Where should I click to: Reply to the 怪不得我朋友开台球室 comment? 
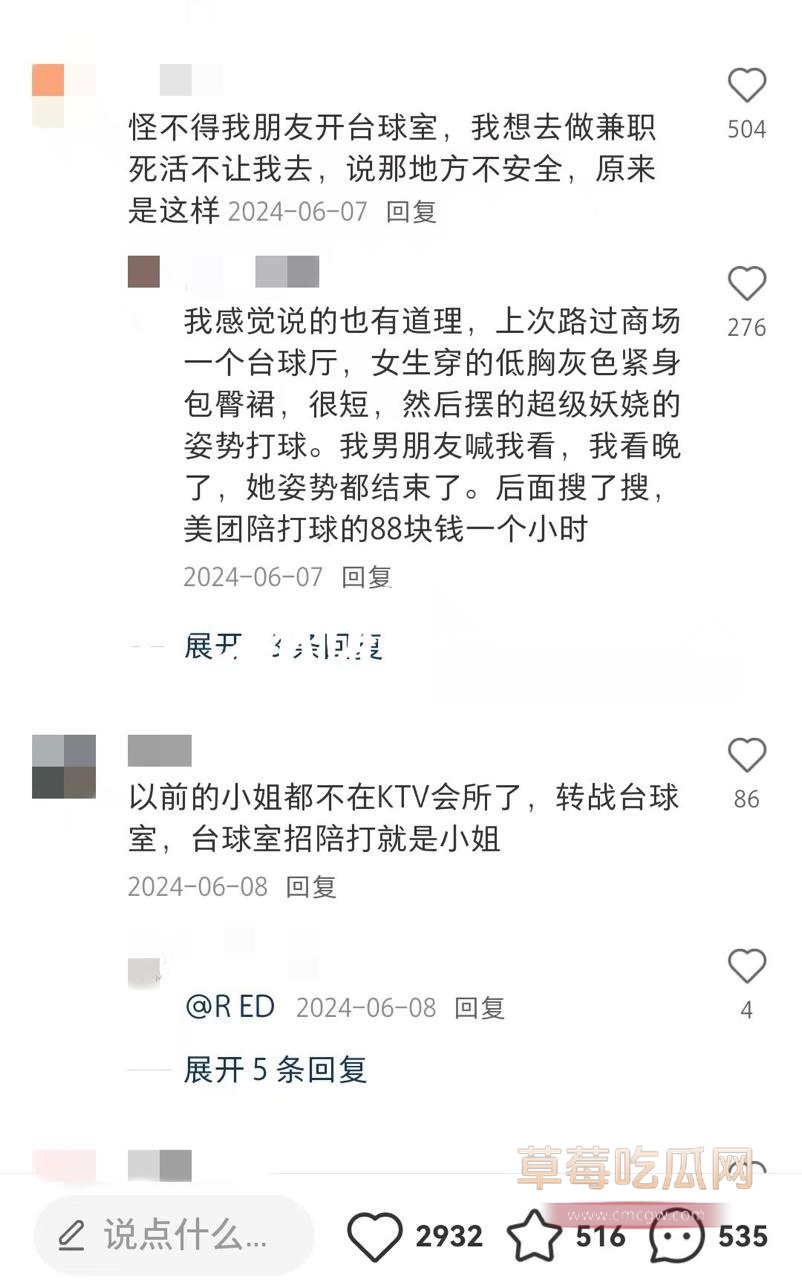[x=411, y=212]
